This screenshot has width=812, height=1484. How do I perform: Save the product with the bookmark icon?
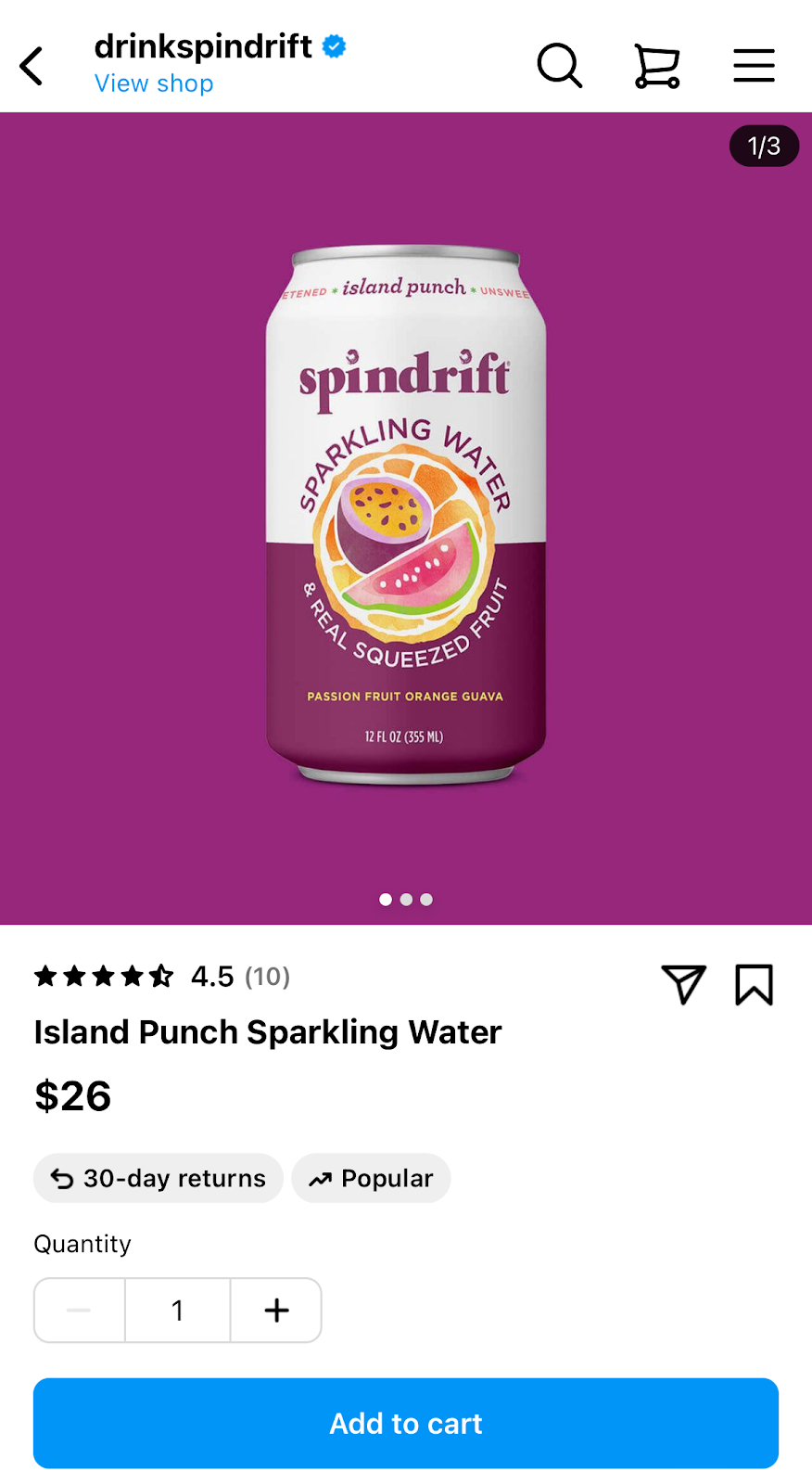coord(754,984)
